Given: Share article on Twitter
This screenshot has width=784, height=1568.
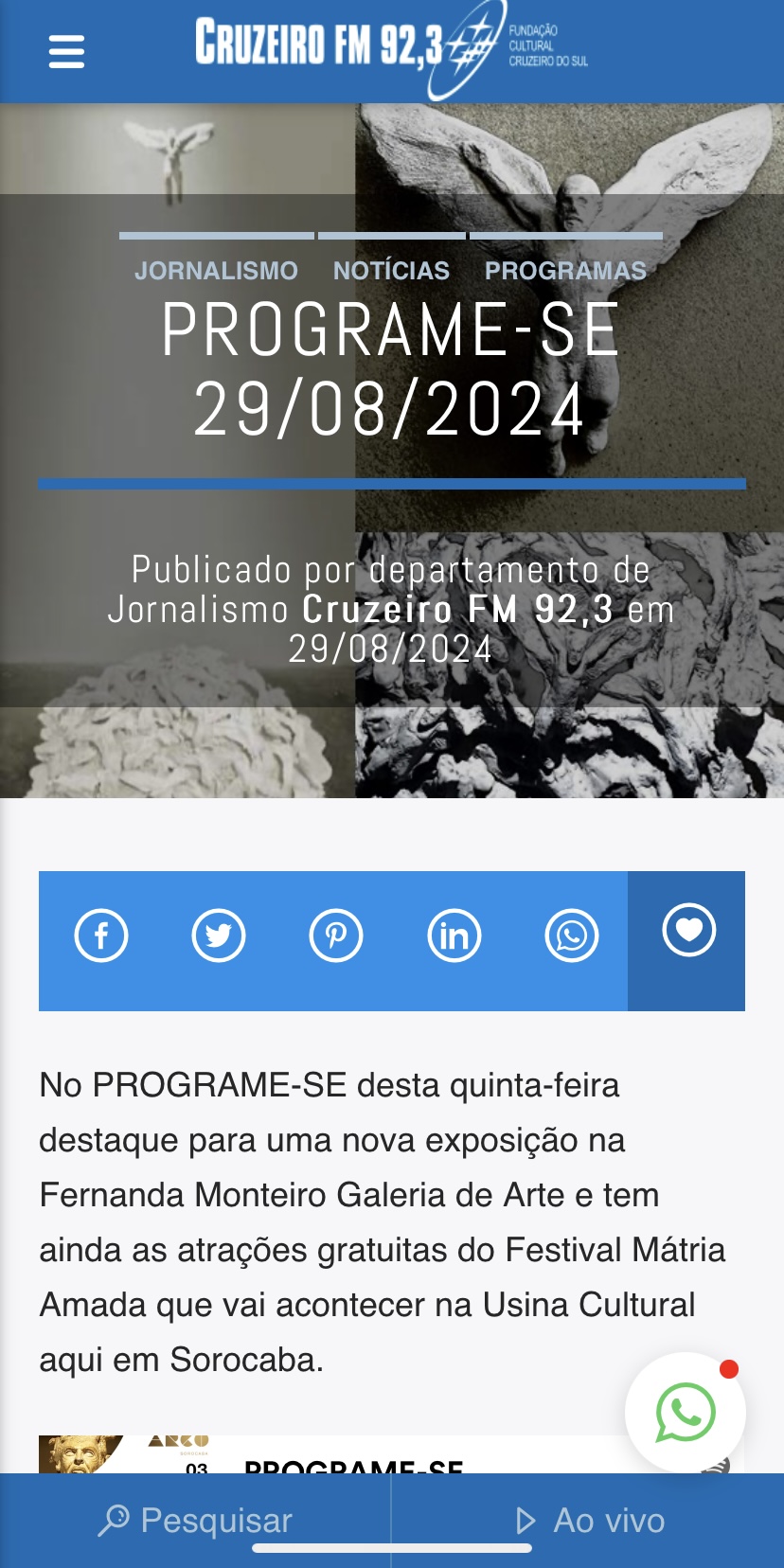Looking at the screenshot, I should (x=219, y=935).
